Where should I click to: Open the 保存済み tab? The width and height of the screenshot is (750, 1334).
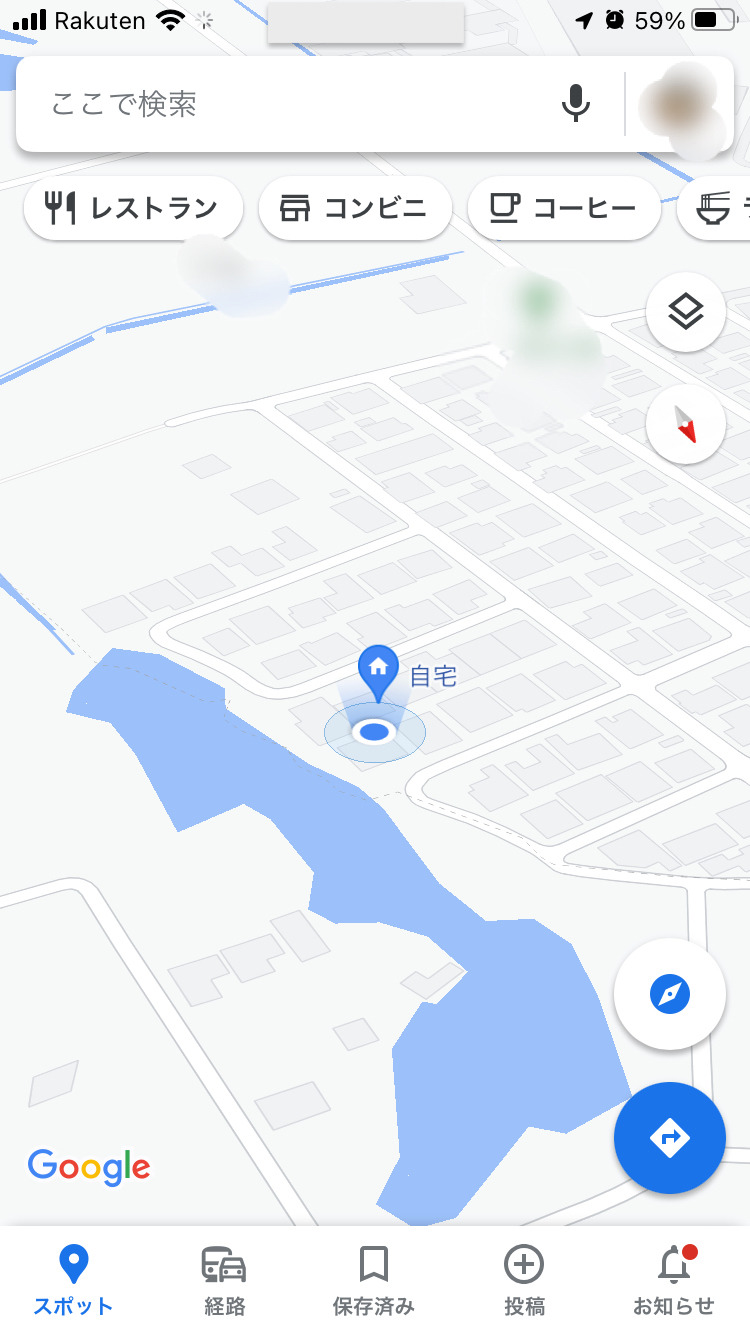pos(373,1280)
